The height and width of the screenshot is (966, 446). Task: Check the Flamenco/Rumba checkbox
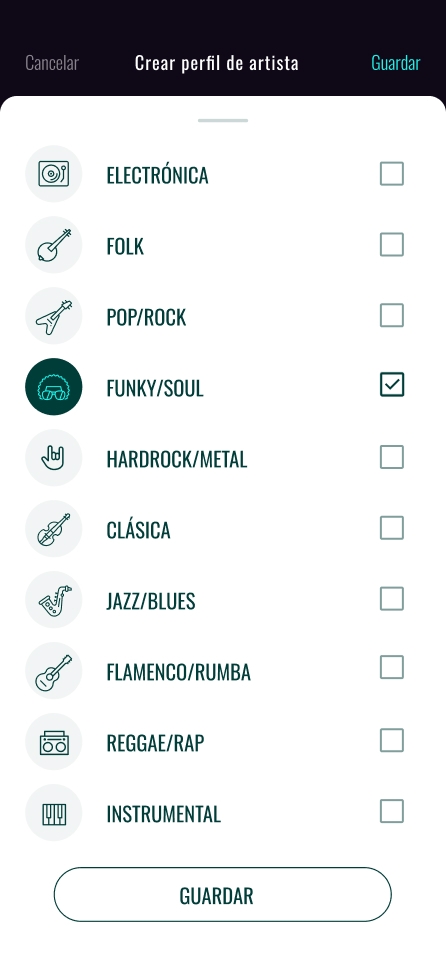click(x=392, y=668)
